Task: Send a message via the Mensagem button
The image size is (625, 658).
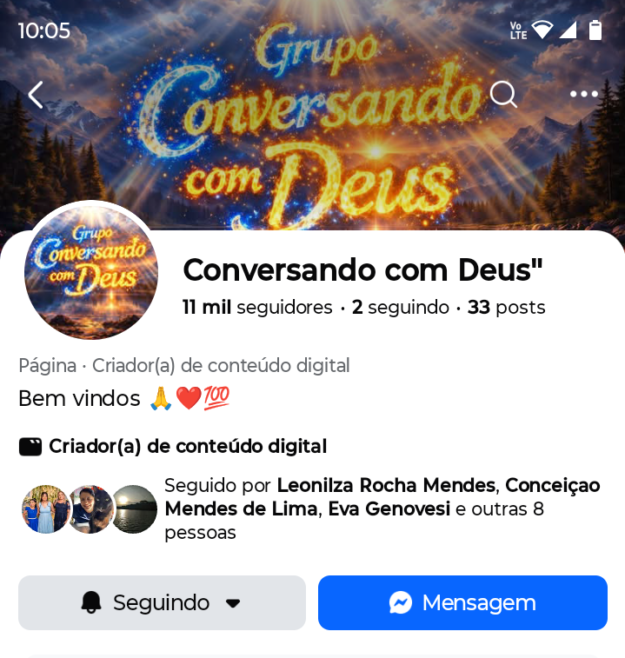Action: (x=462, y=603)
